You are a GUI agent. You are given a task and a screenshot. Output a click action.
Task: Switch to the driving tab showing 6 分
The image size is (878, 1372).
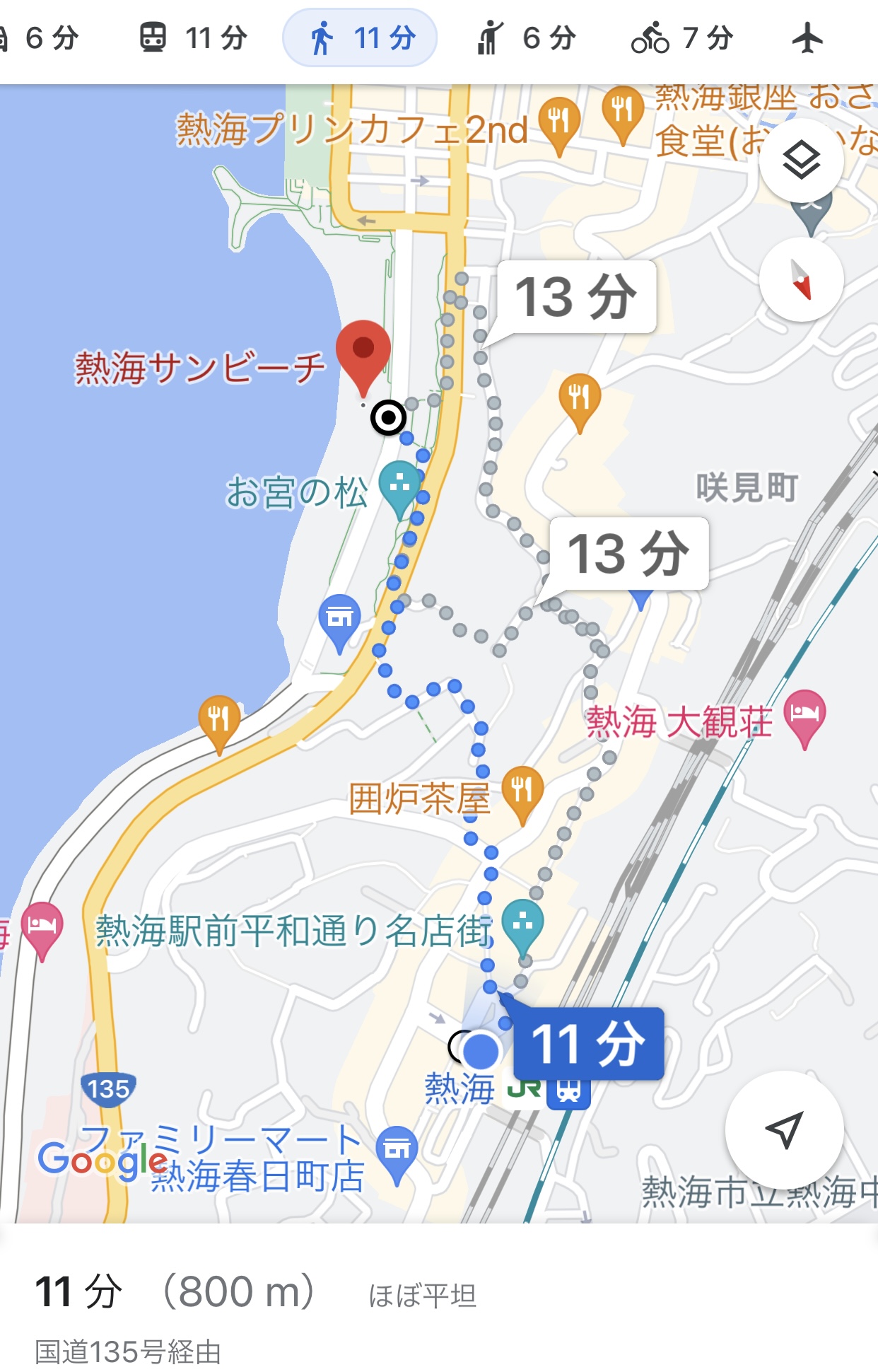pyautogui.click(x=42, y=38)
